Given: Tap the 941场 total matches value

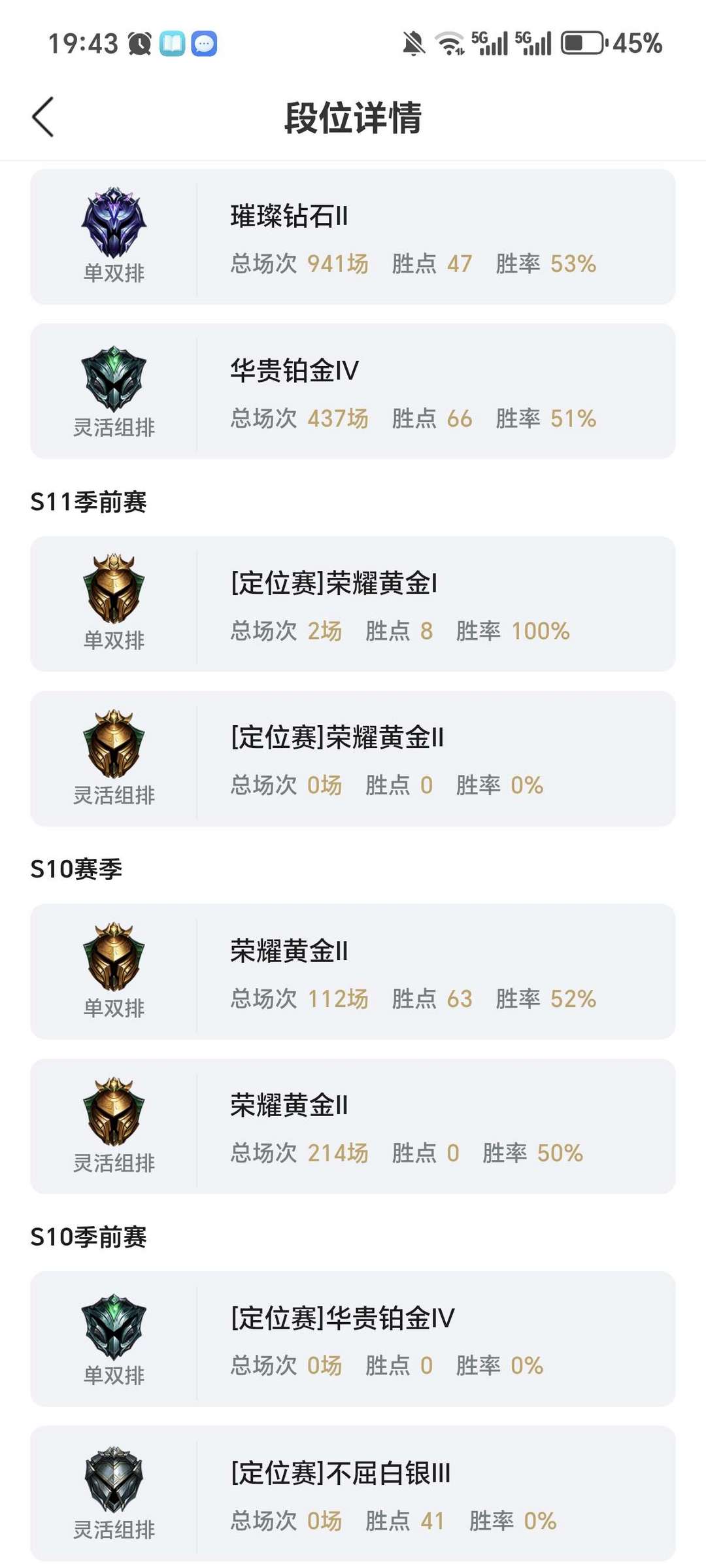Looking at the screenshot, I should pos(339,263).
